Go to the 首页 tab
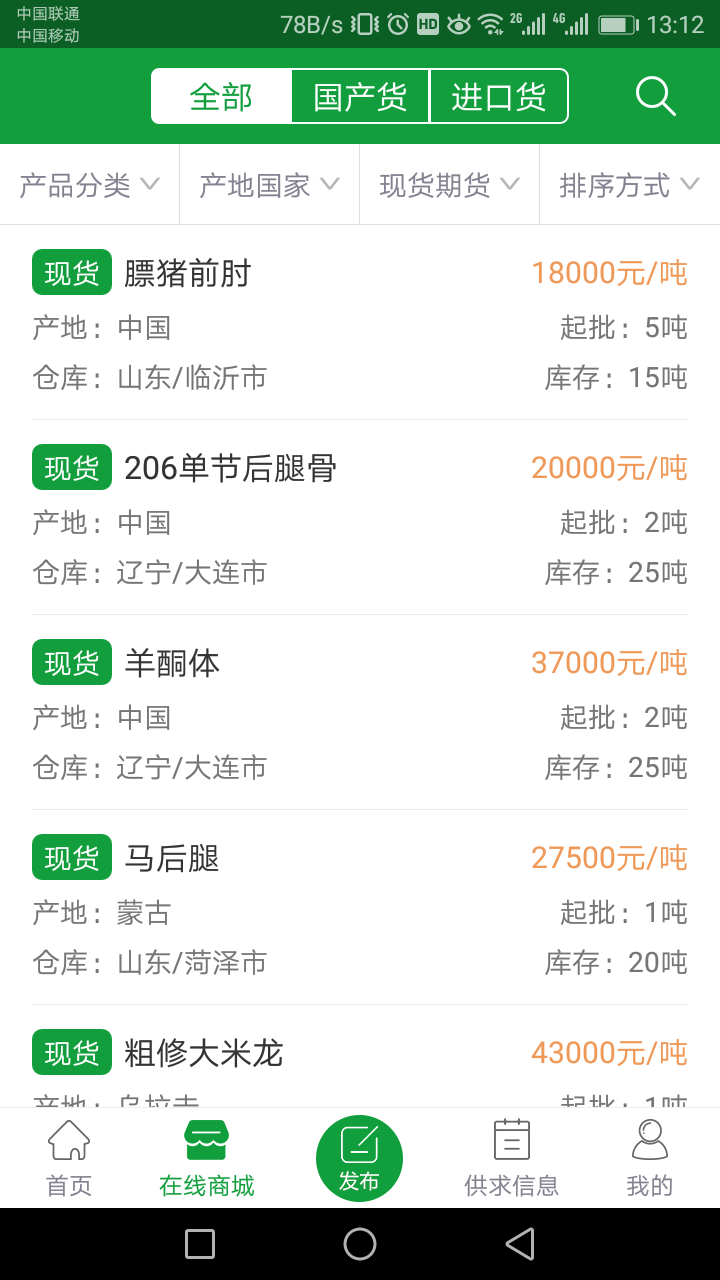The image size is (720, 1280). click(x=69, y=1158)
